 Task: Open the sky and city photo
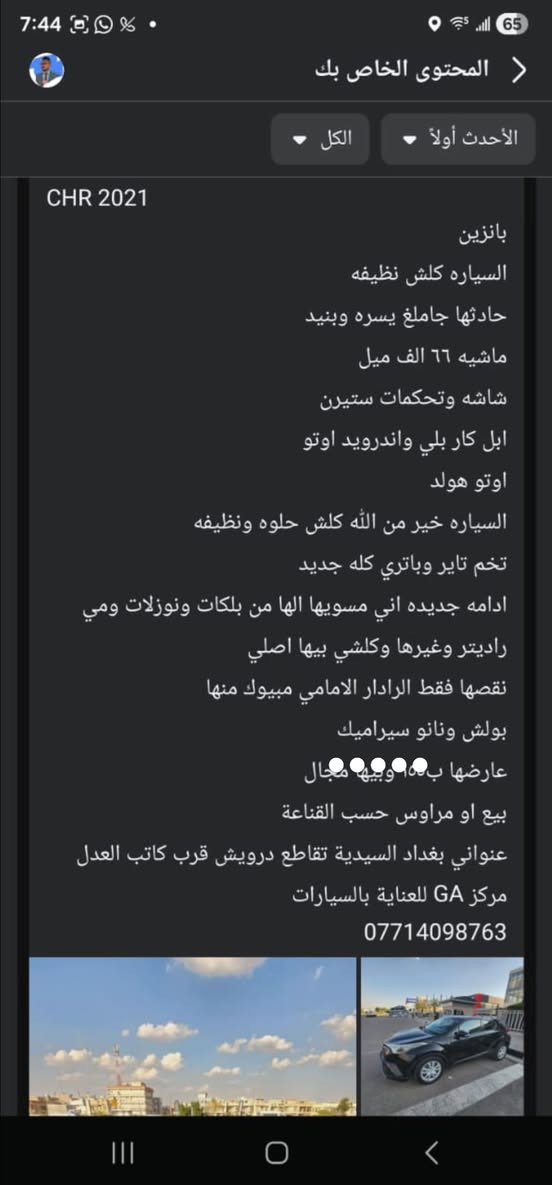[x=192, y=1036]
